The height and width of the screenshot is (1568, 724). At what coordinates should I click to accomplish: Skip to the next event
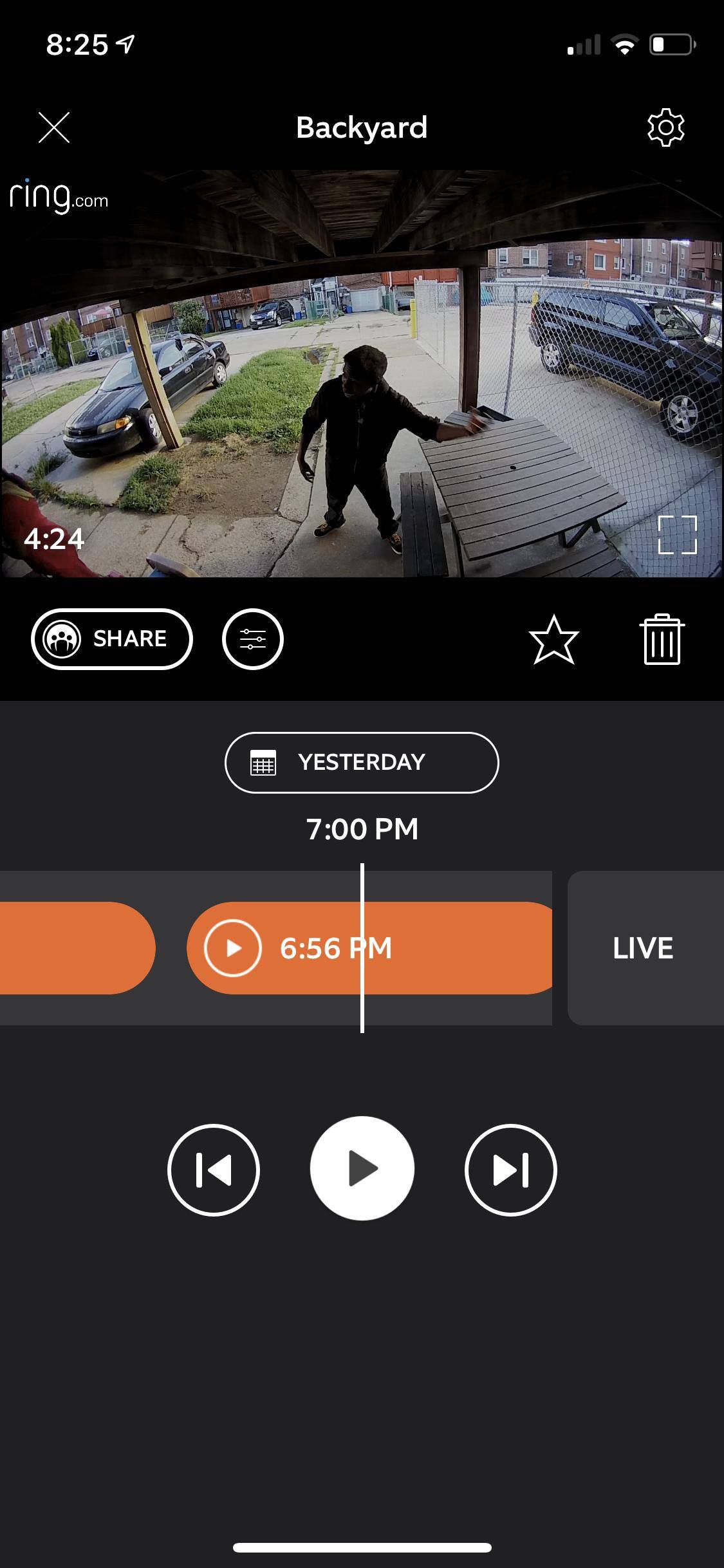pyautogui.click(x=510, y=1169)
